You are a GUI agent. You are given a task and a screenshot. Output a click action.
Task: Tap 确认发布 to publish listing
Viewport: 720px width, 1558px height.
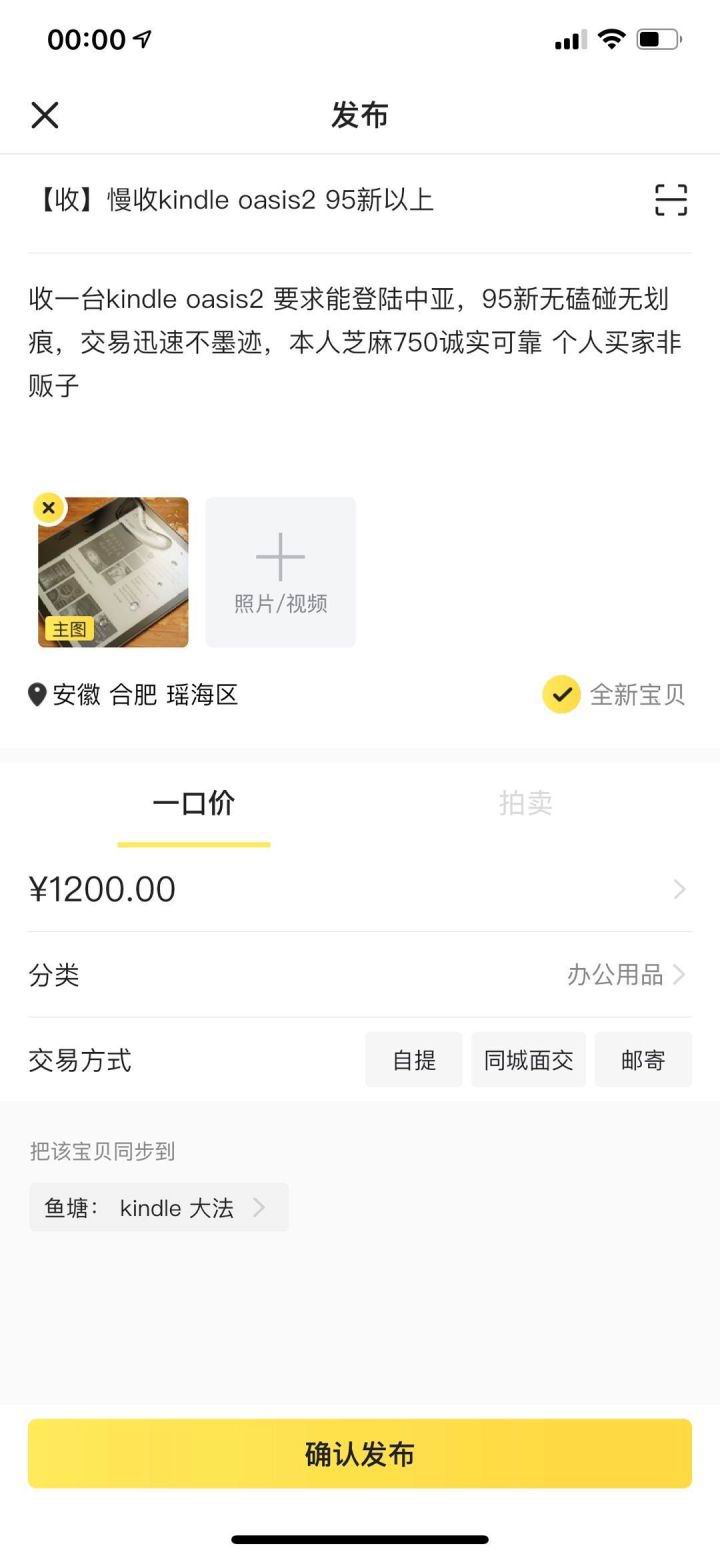(359, 1453)
